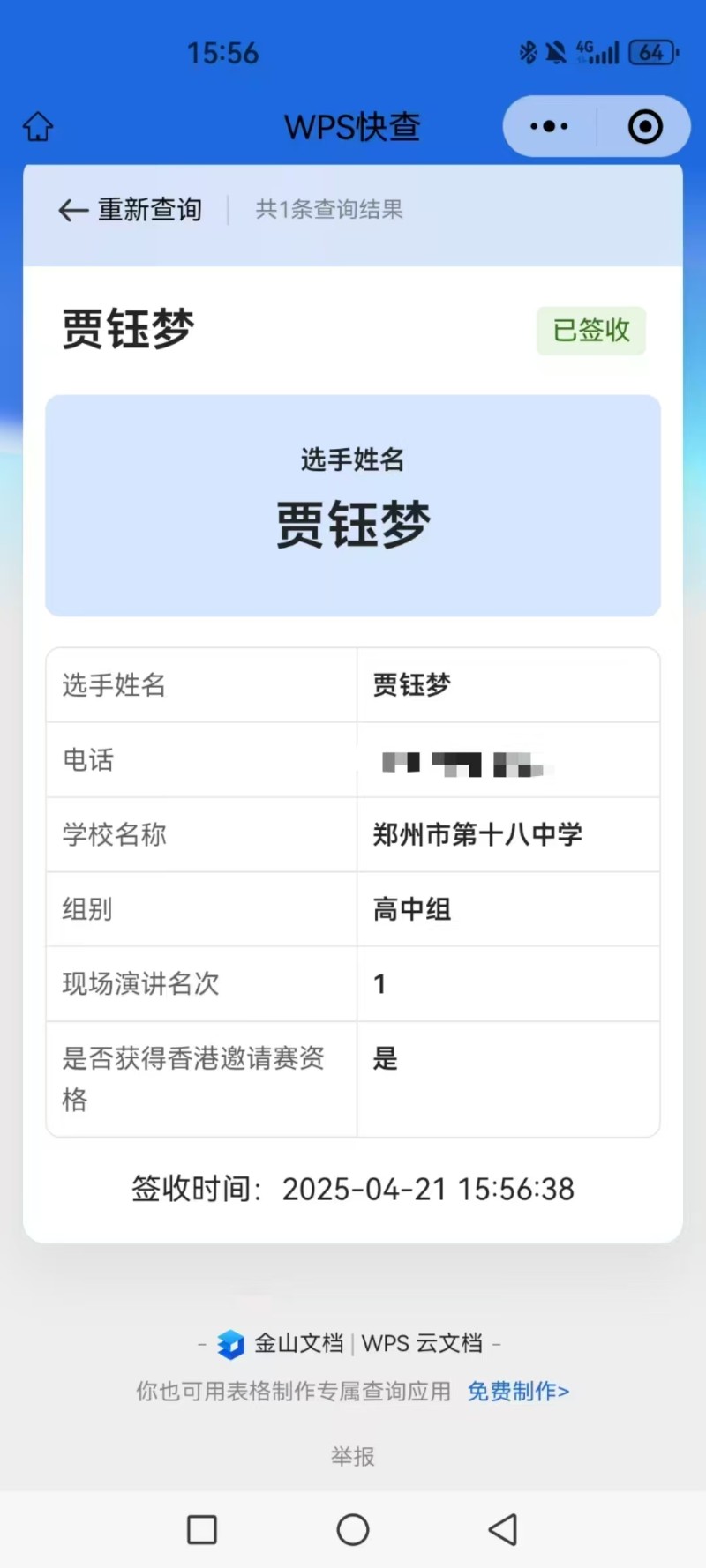Open the 免费制作 link
The image size is (706, 1568).
[518, 1392]
